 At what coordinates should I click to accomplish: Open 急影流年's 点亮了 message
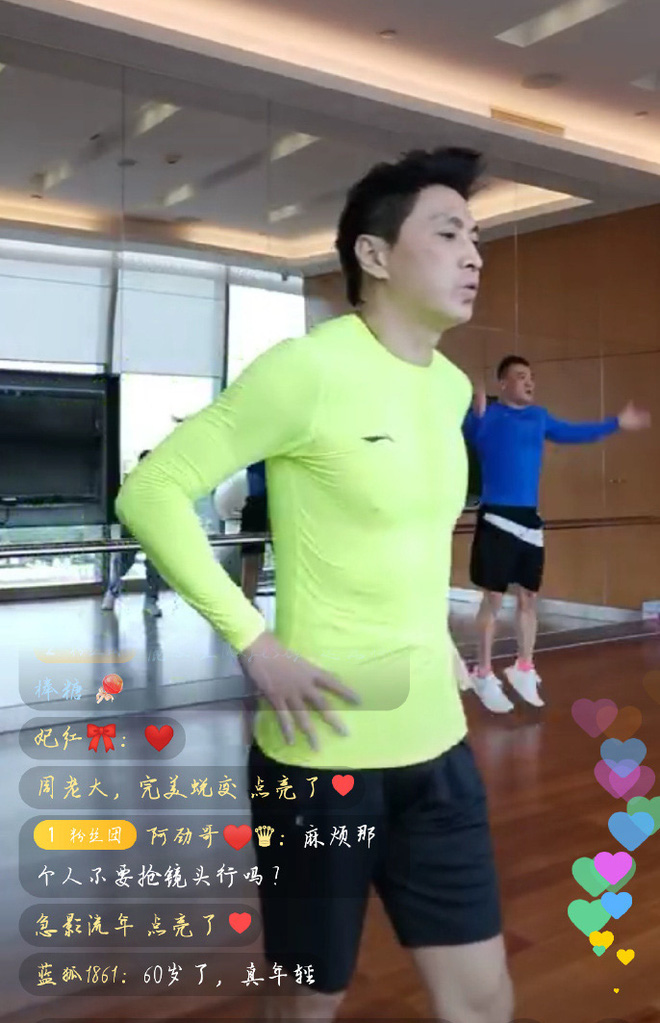pyautogui.click(x=140, y=925)
